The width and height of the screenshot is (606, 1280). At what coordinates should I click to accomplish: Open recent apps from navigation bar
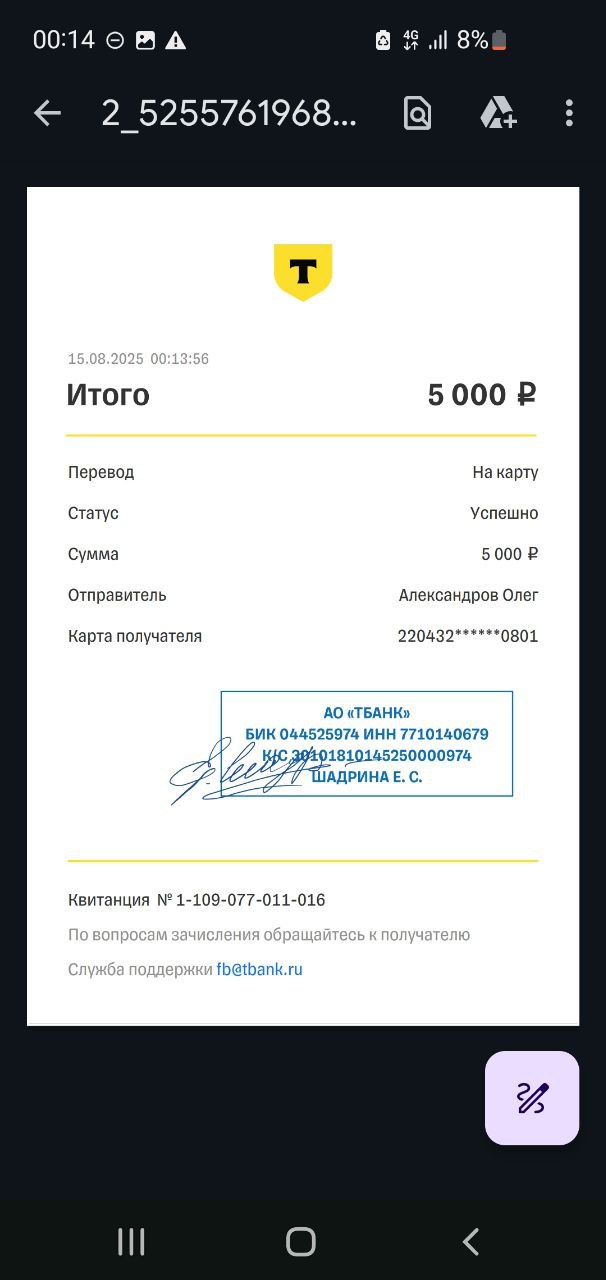131,1242
